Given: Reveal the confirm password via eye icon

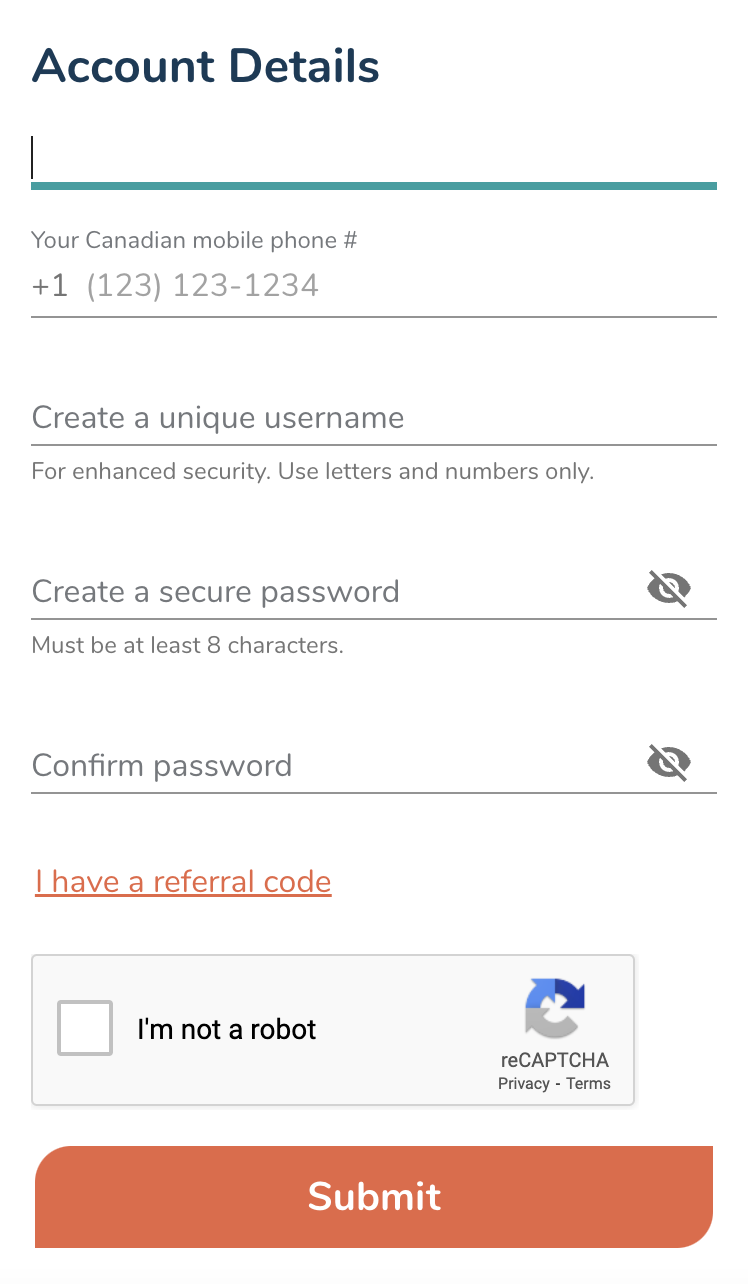Looking at the screenshot, I should pos(669,763).
